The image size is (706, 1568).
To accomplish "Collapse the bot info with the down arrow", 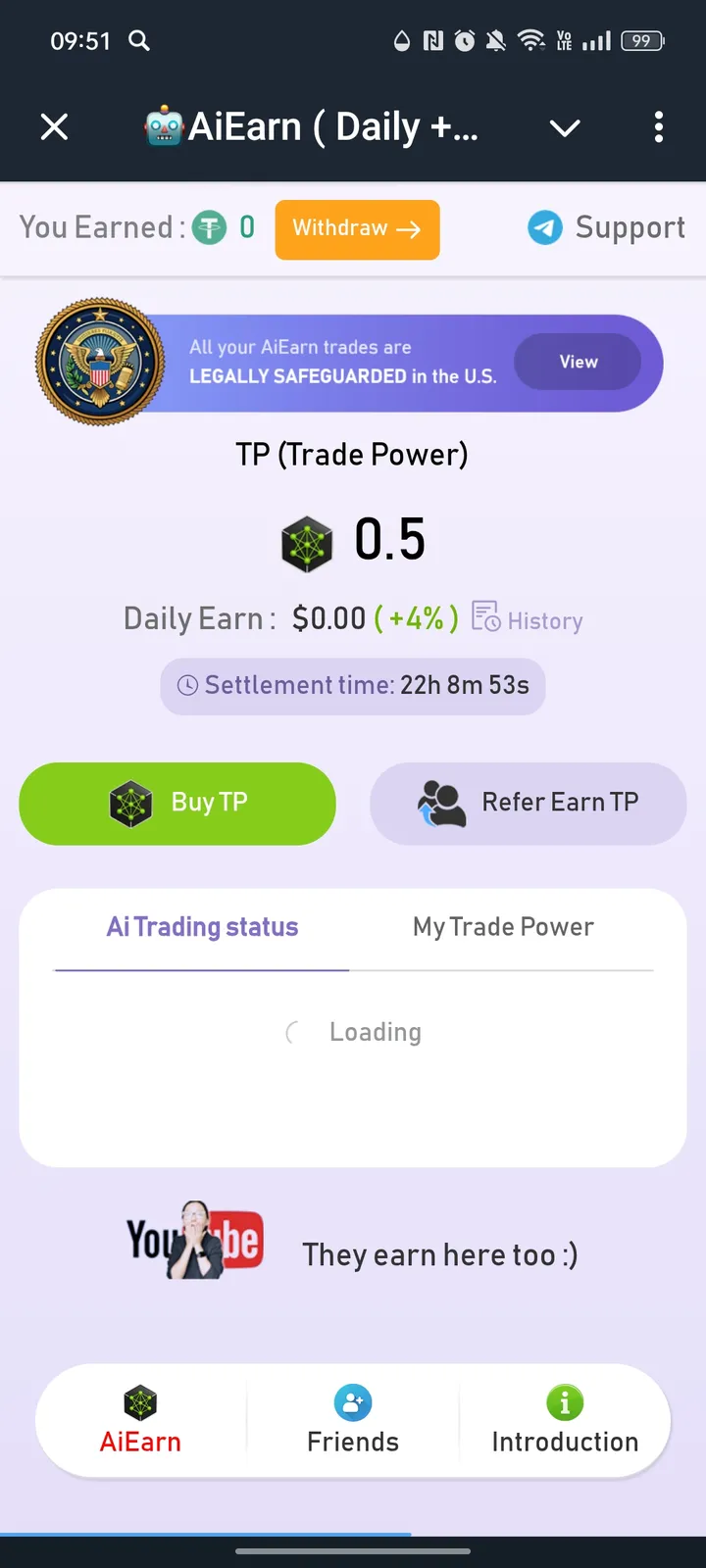I will tap(565, 127).
